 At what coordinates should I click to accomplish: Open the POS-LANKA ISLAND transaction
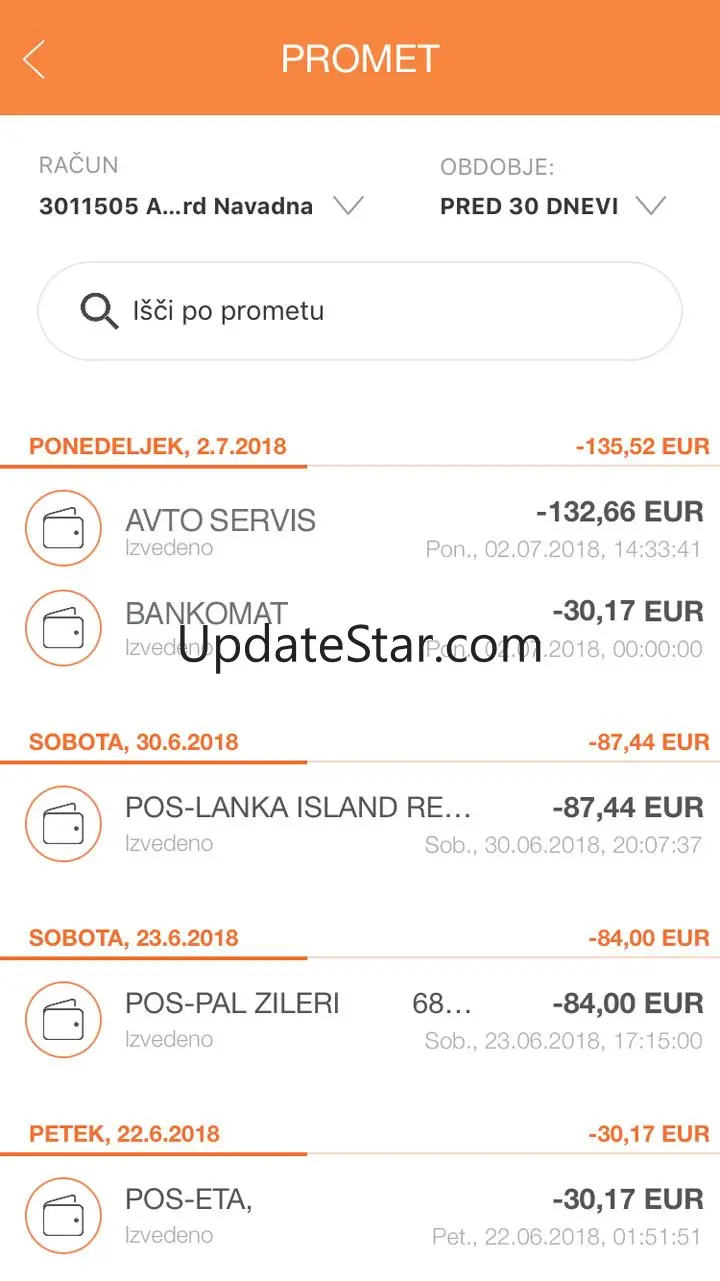click(360, 824)
